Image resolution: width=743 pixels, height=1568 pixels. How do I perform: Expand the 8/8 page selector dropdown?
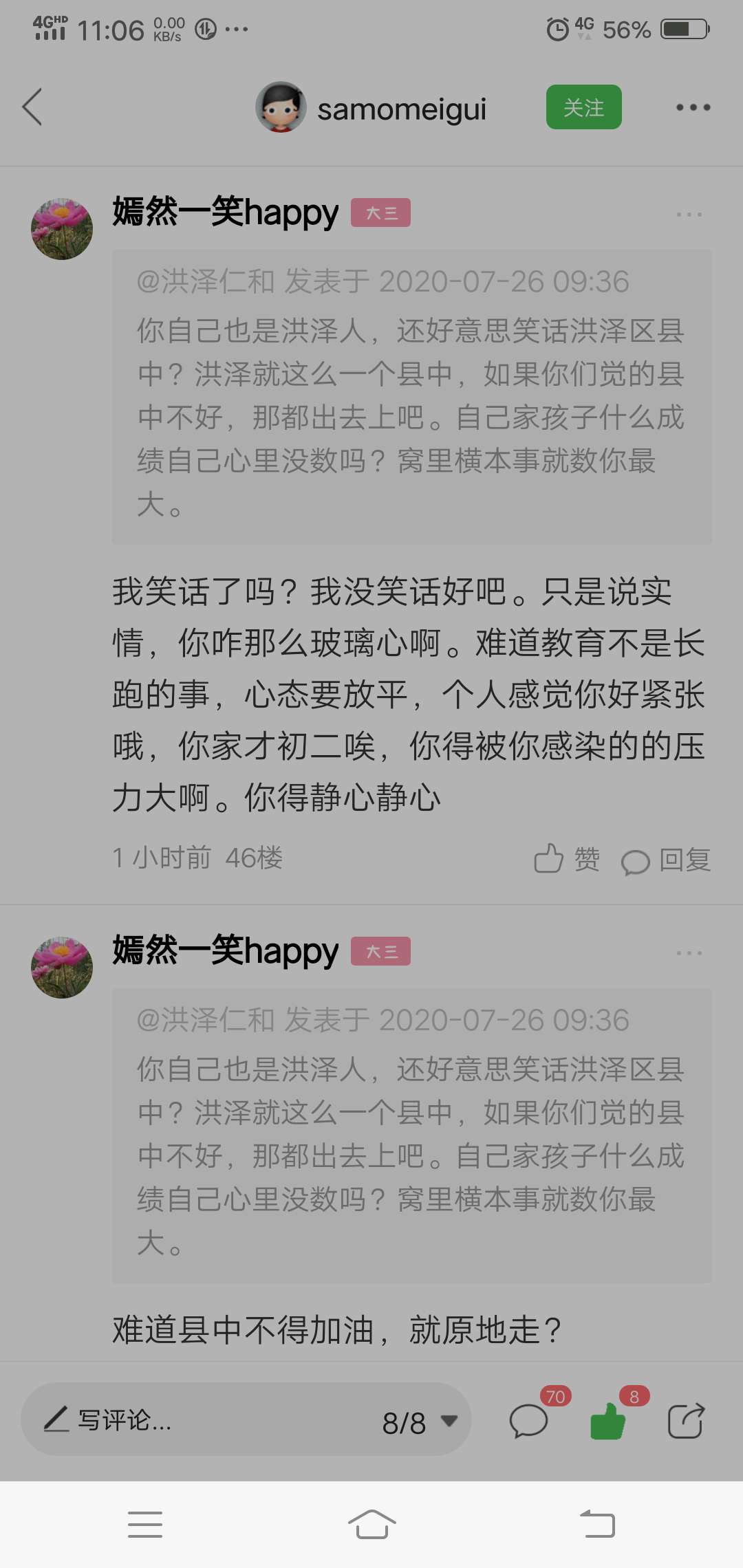[x=420, y=1422]
